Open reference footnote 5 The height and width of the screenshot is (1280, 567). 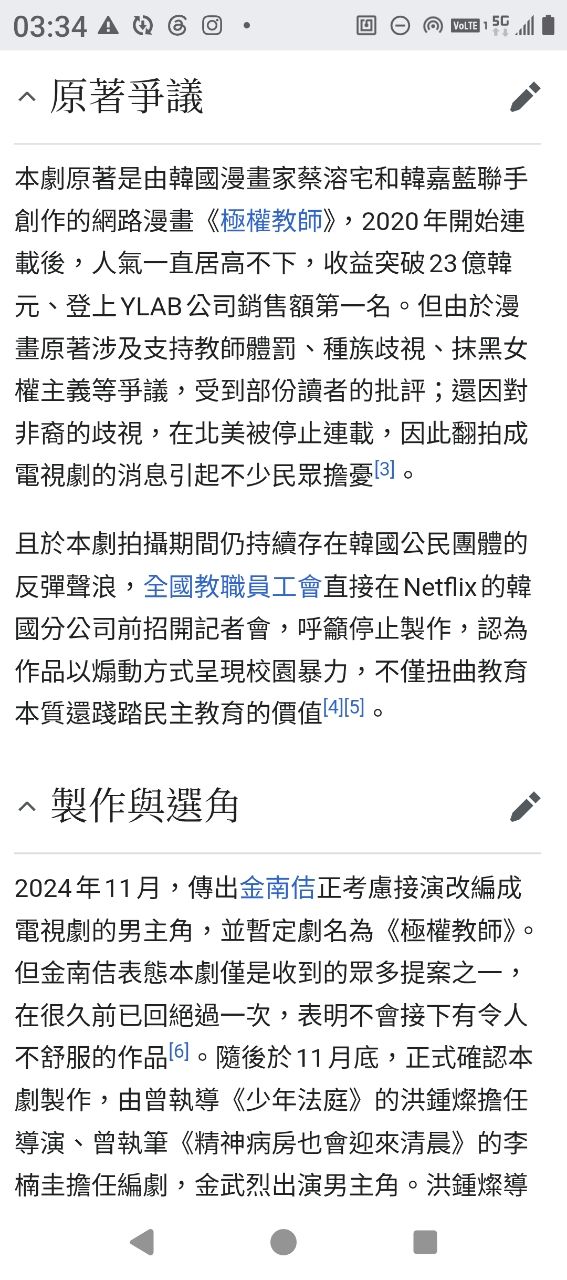tap(354, 708)
